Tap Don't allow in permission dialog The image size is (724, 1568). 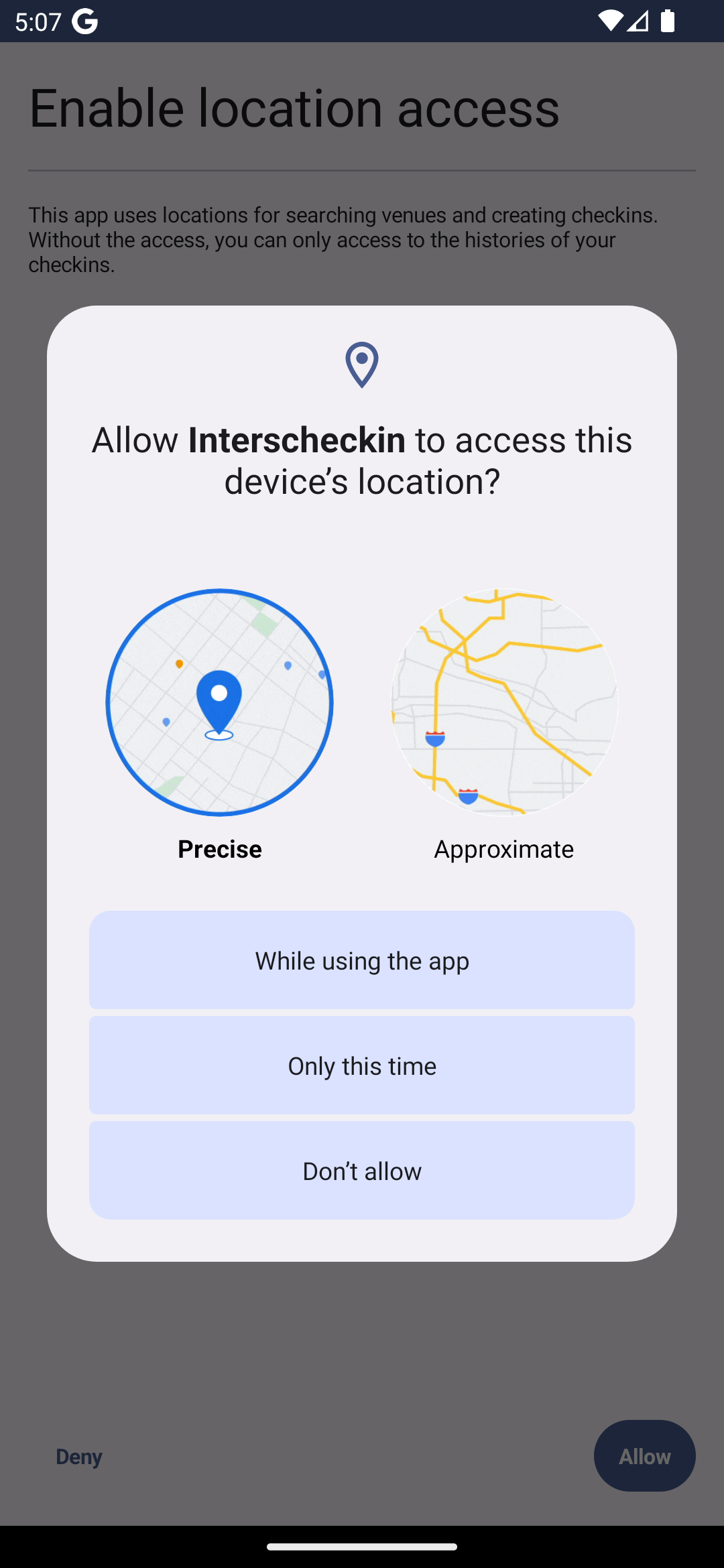(x=362, y=1170)
